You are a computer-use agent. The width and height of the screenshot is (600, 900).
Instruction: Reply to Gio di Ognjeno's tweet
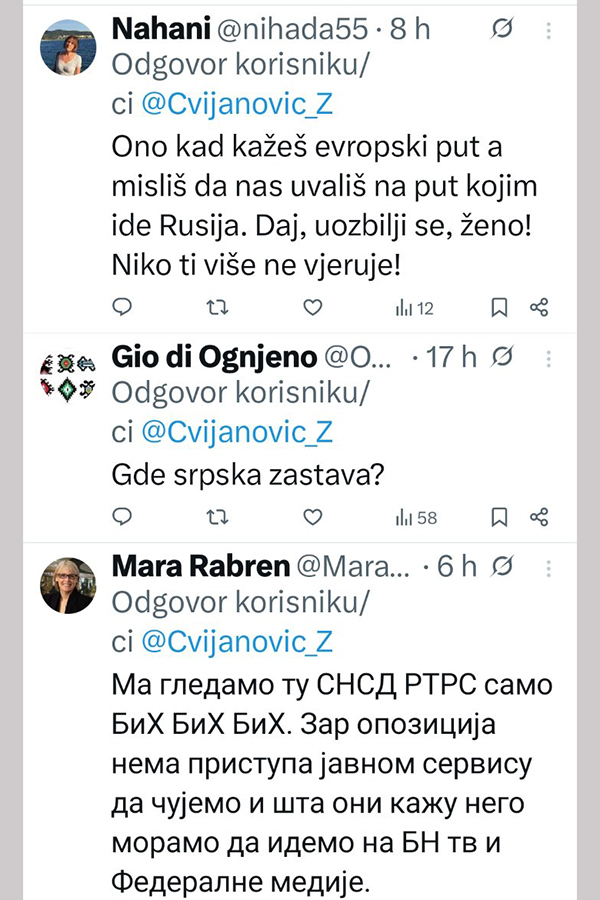(x=120, y=517)
